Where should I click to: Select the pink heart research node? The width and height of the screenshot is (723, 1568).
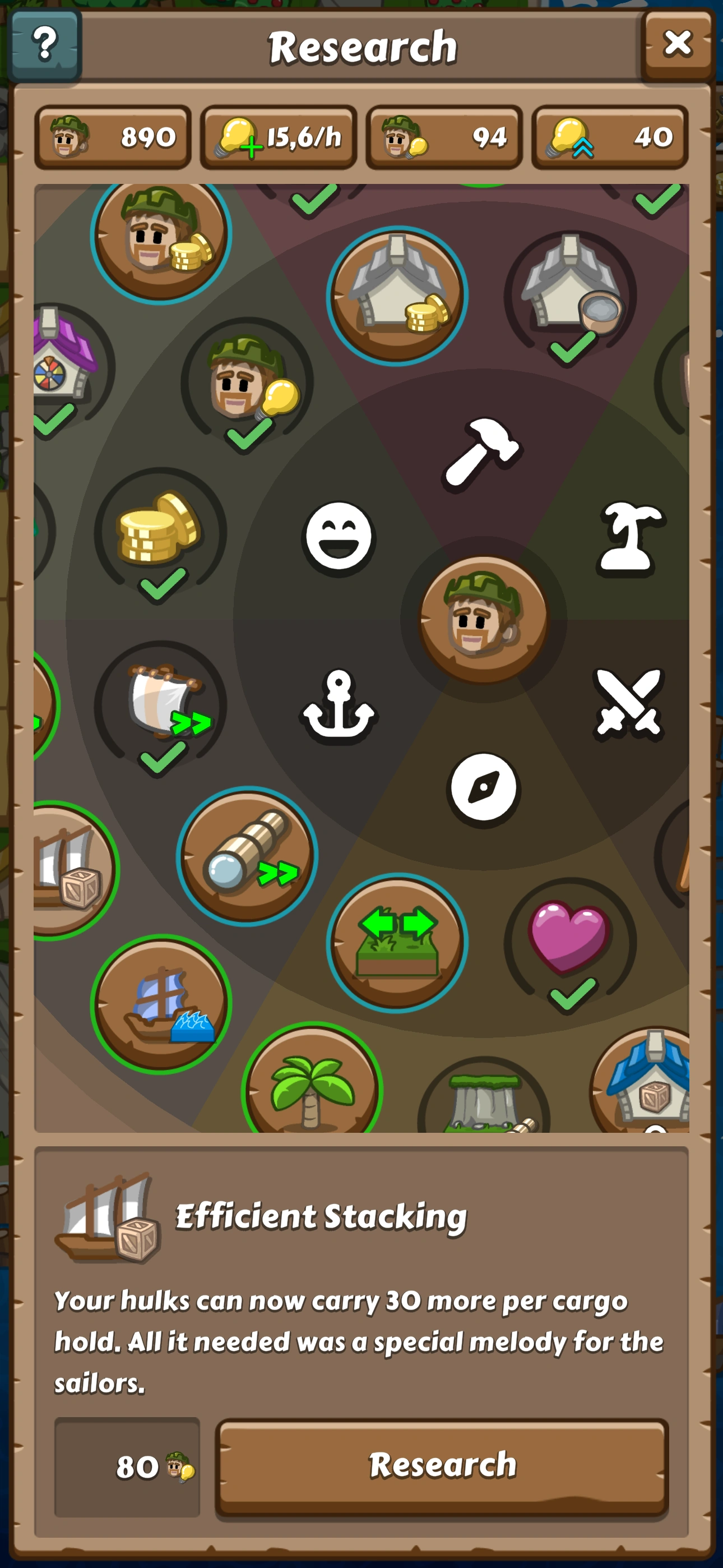(x=569, y=939)
